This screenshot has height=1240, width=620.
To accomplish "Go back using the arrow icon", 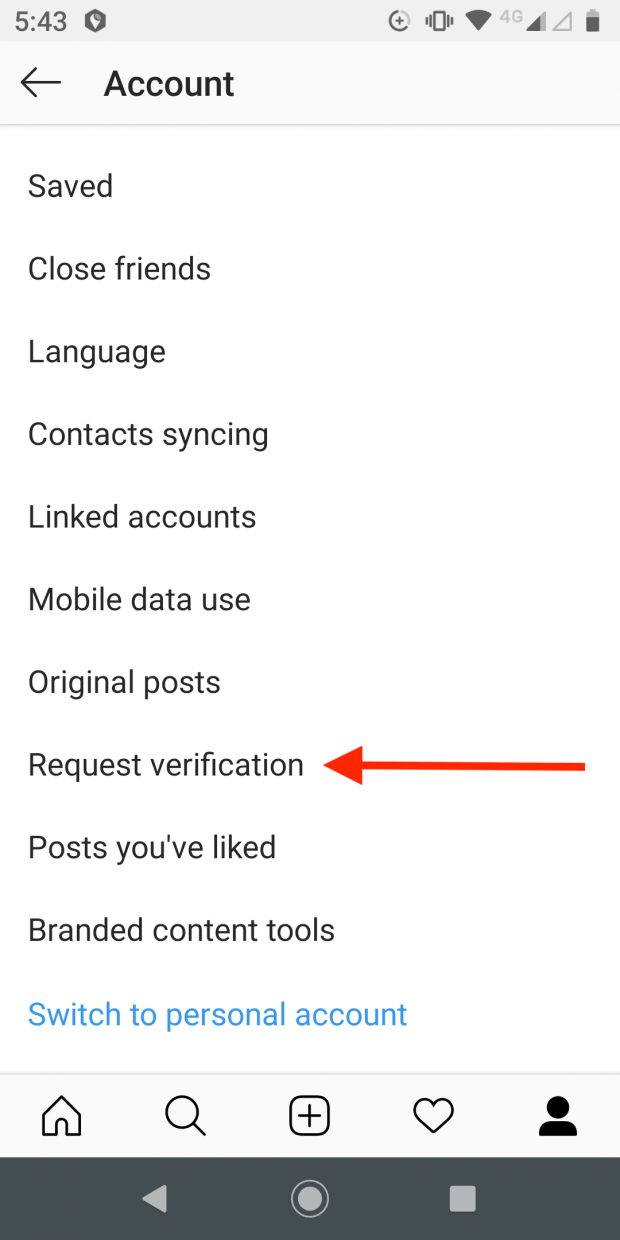I will coord(41,83).
